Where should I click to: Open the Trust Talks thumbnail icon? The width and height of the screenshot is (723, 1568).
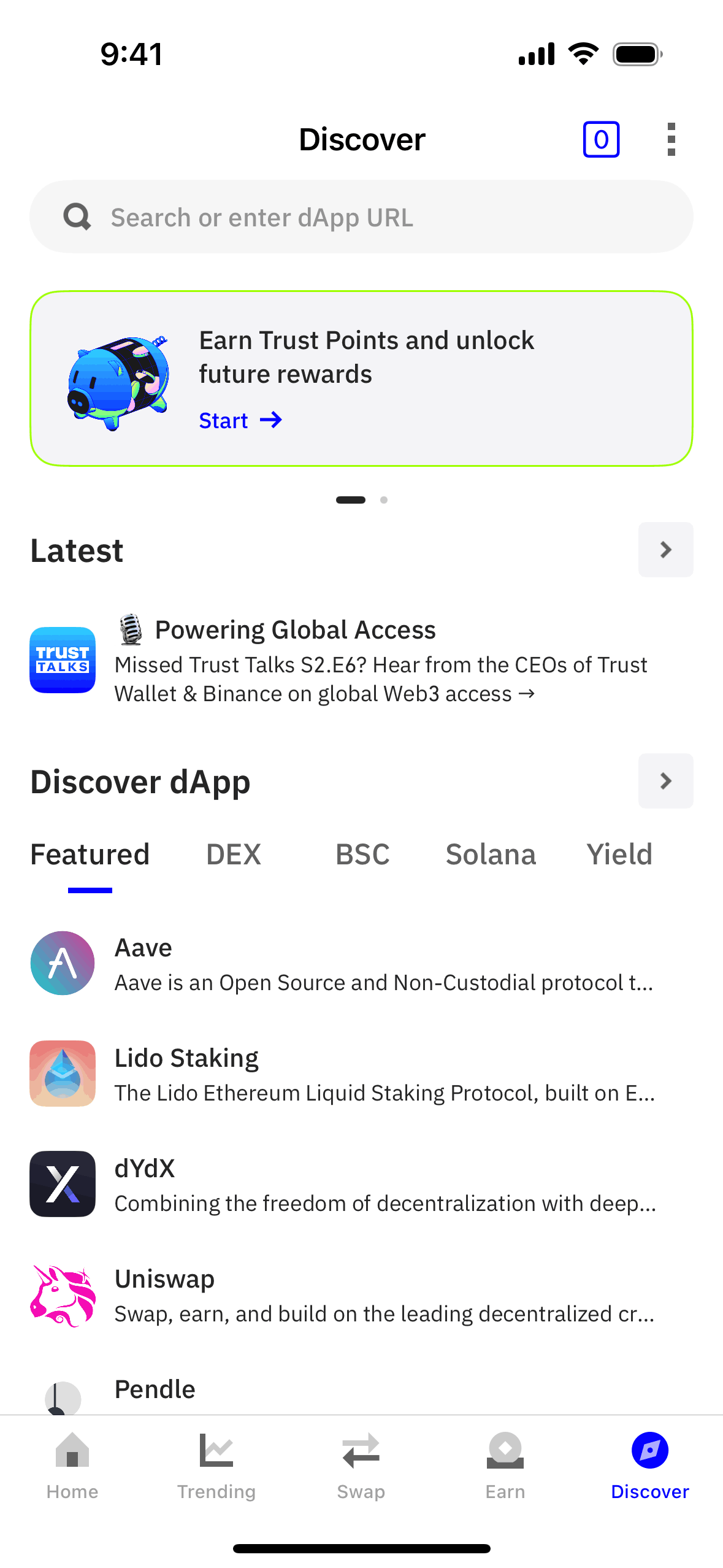pyautogui.click(x=62, y=661)
